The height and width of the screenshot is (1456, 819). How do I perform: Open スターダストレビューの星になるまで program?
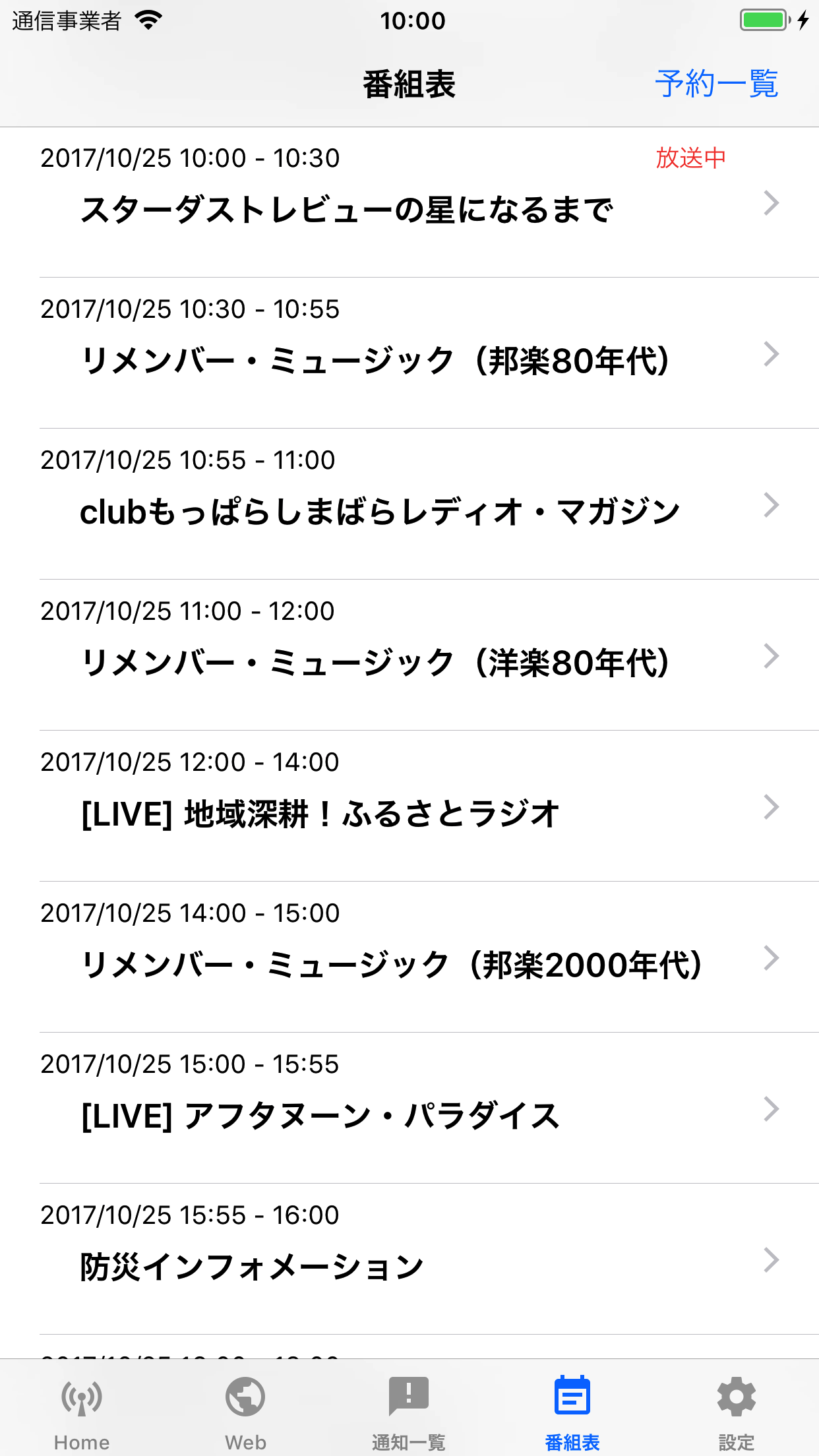pyautogui.click(x=409, y=203)
